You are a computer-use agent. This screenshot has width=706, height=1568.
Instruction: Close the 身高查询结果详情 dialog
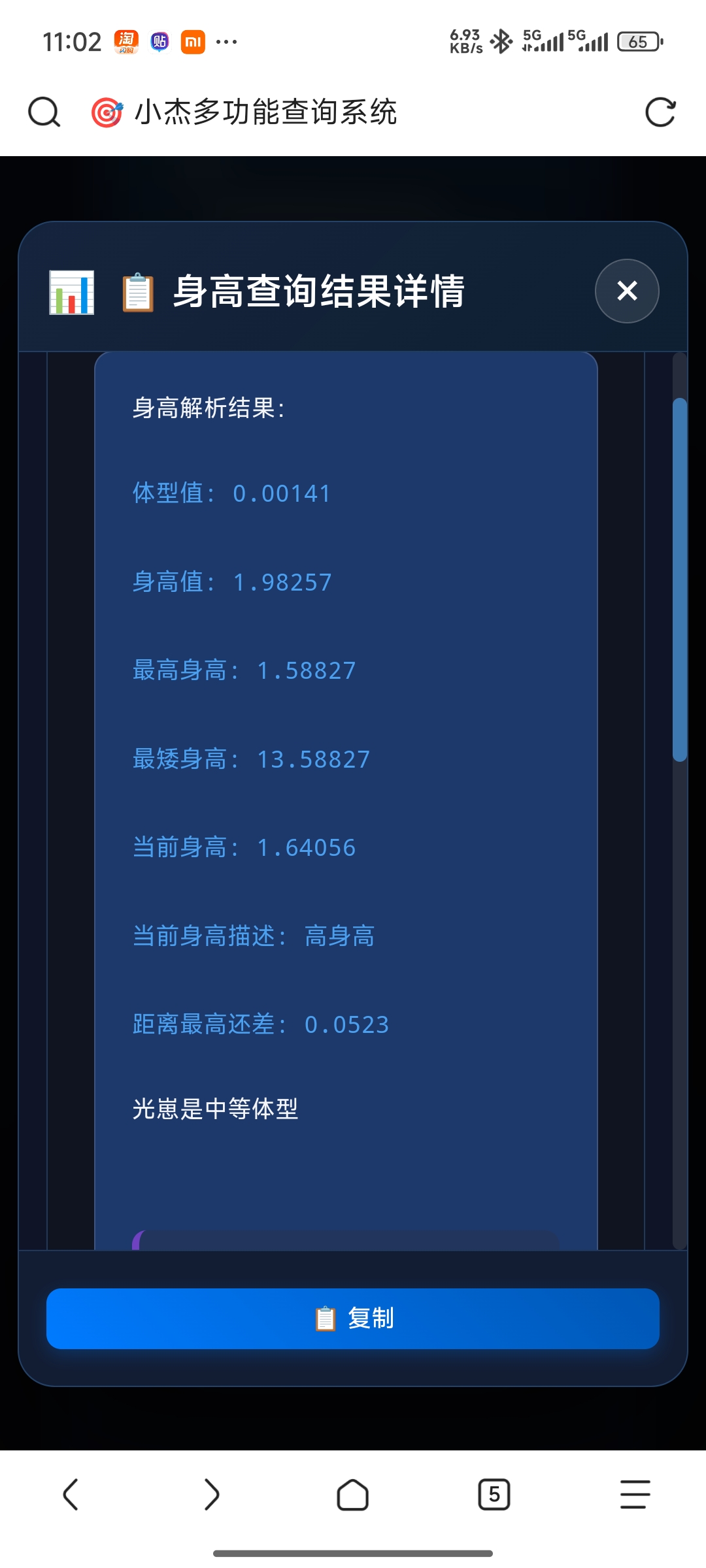point(626,291)
